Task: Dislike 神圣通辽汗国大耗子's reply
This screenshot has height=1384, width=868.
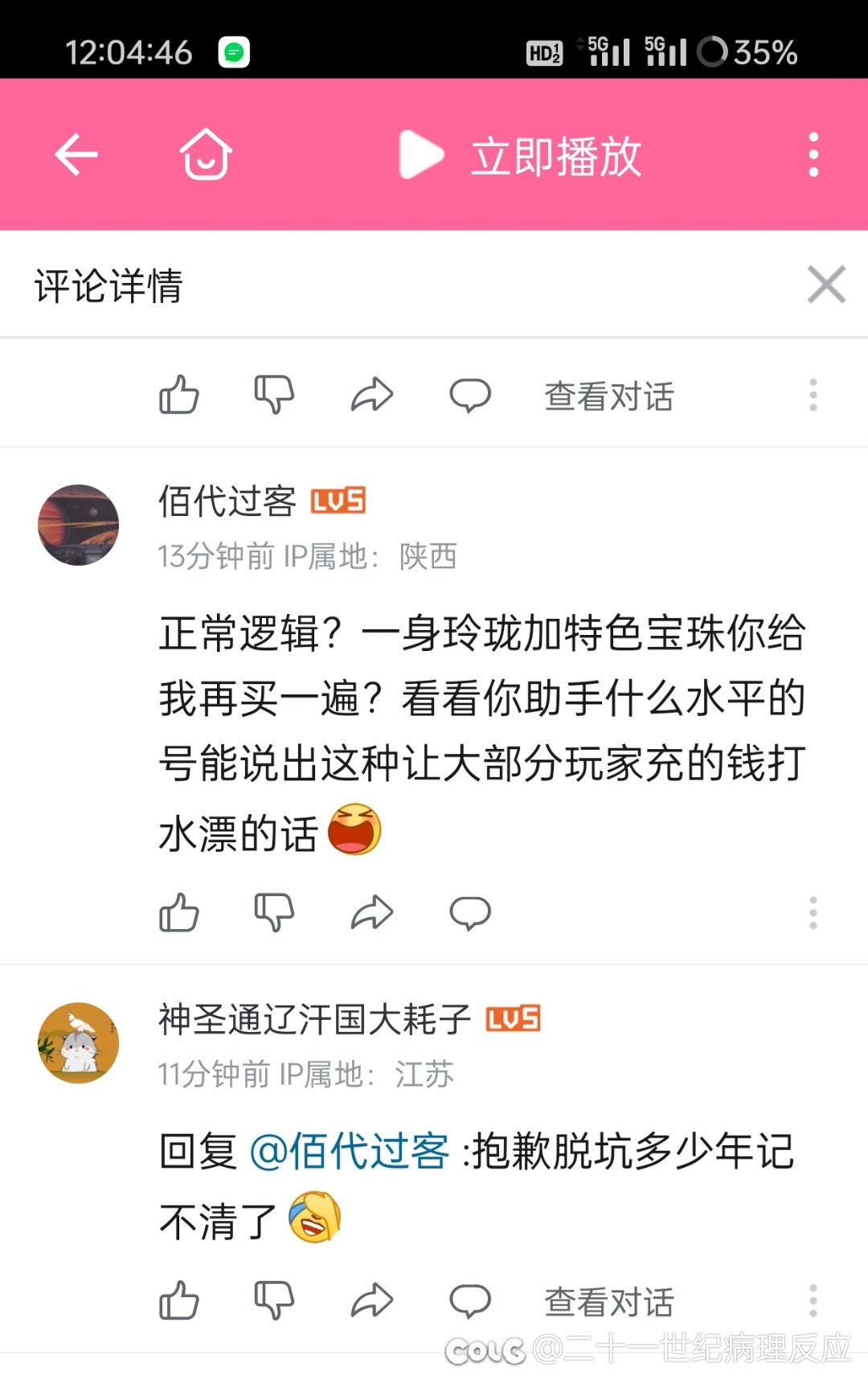Action: [x=274, y=1300]
